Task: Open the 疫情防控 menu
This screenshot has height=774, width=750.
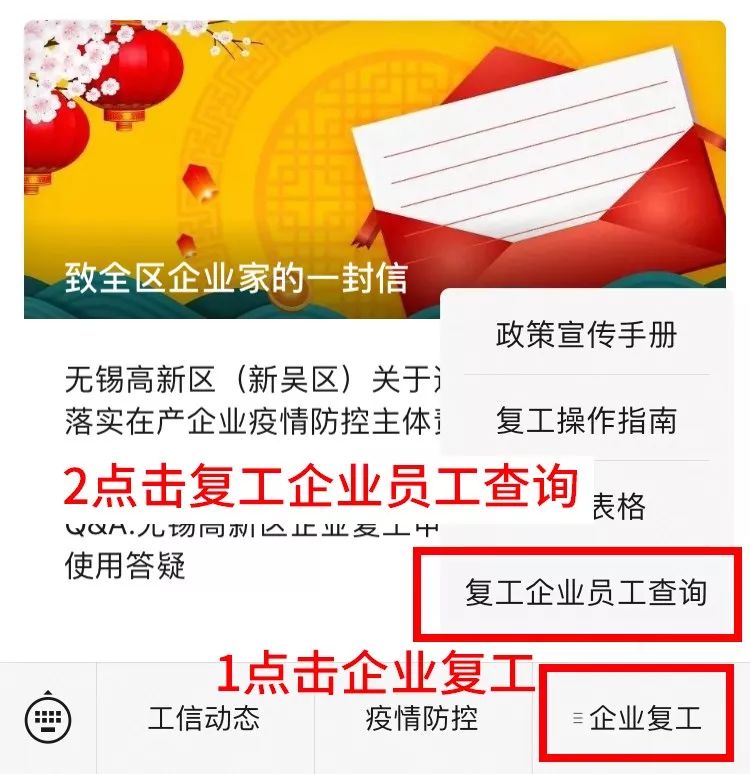Action: click(x=422, y=717)
